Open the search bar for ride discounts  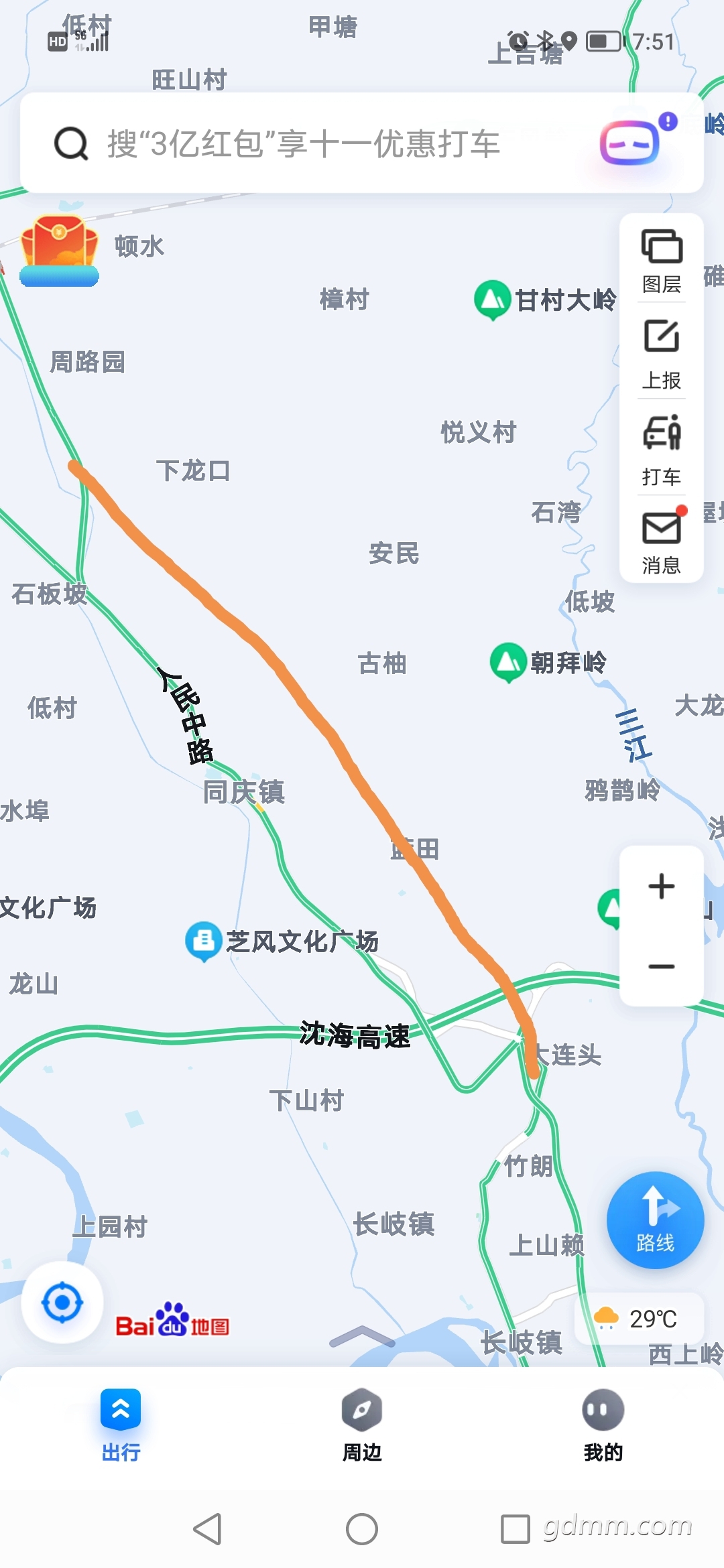coord(302,143)
